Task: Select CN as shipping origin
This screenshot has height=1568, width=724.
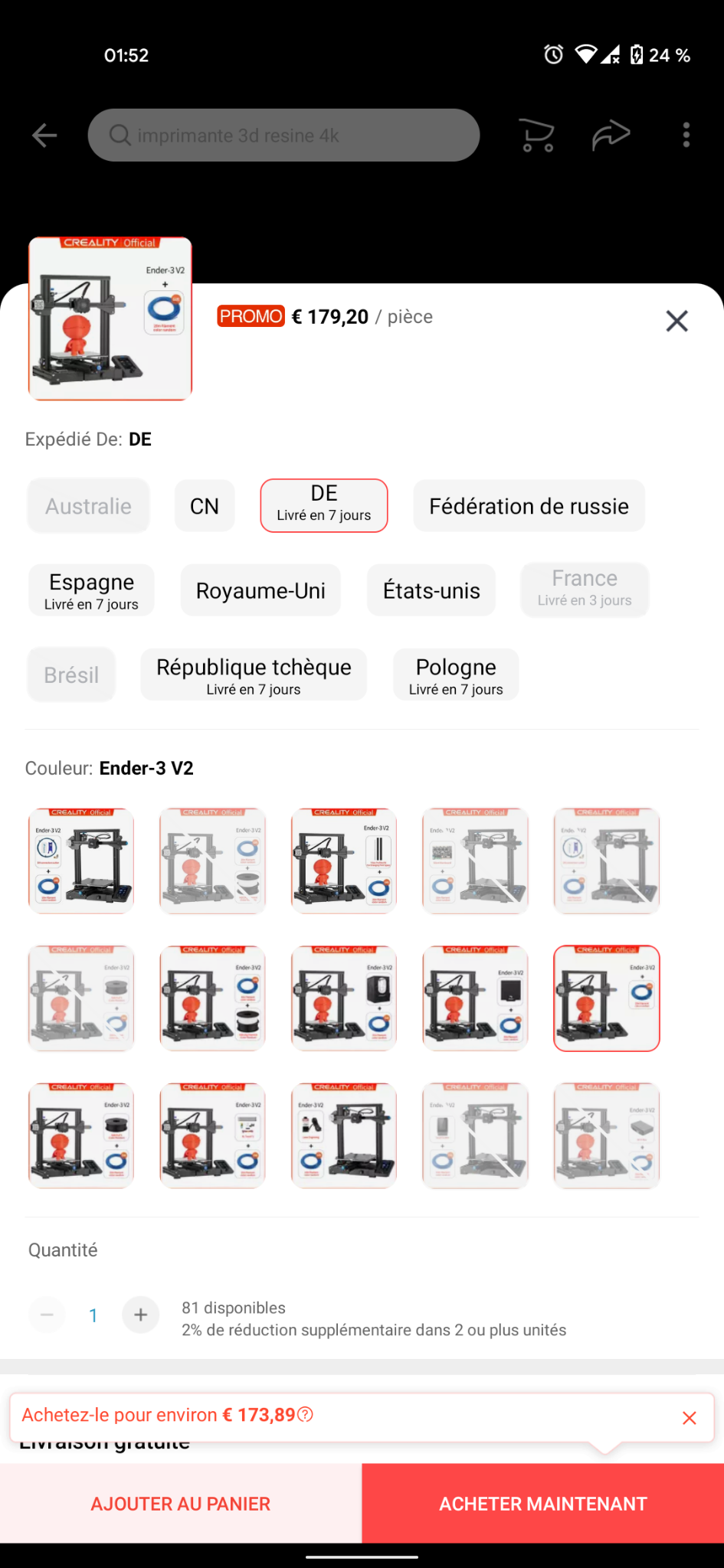Action: [x=205, y=506]
